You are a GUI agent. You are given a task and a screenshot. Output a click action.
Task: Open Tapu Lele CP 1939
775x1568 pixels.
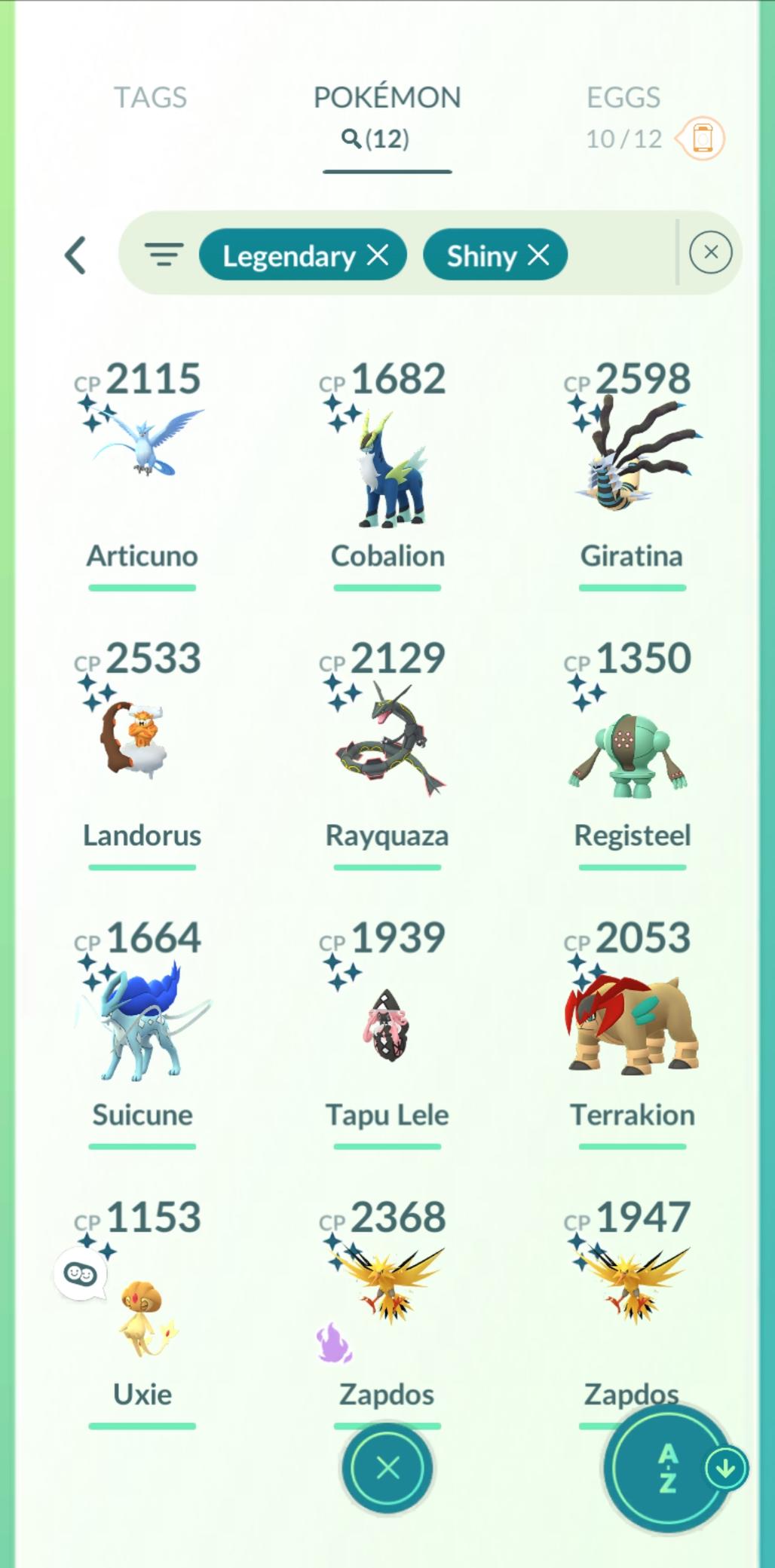point(387,1025)
